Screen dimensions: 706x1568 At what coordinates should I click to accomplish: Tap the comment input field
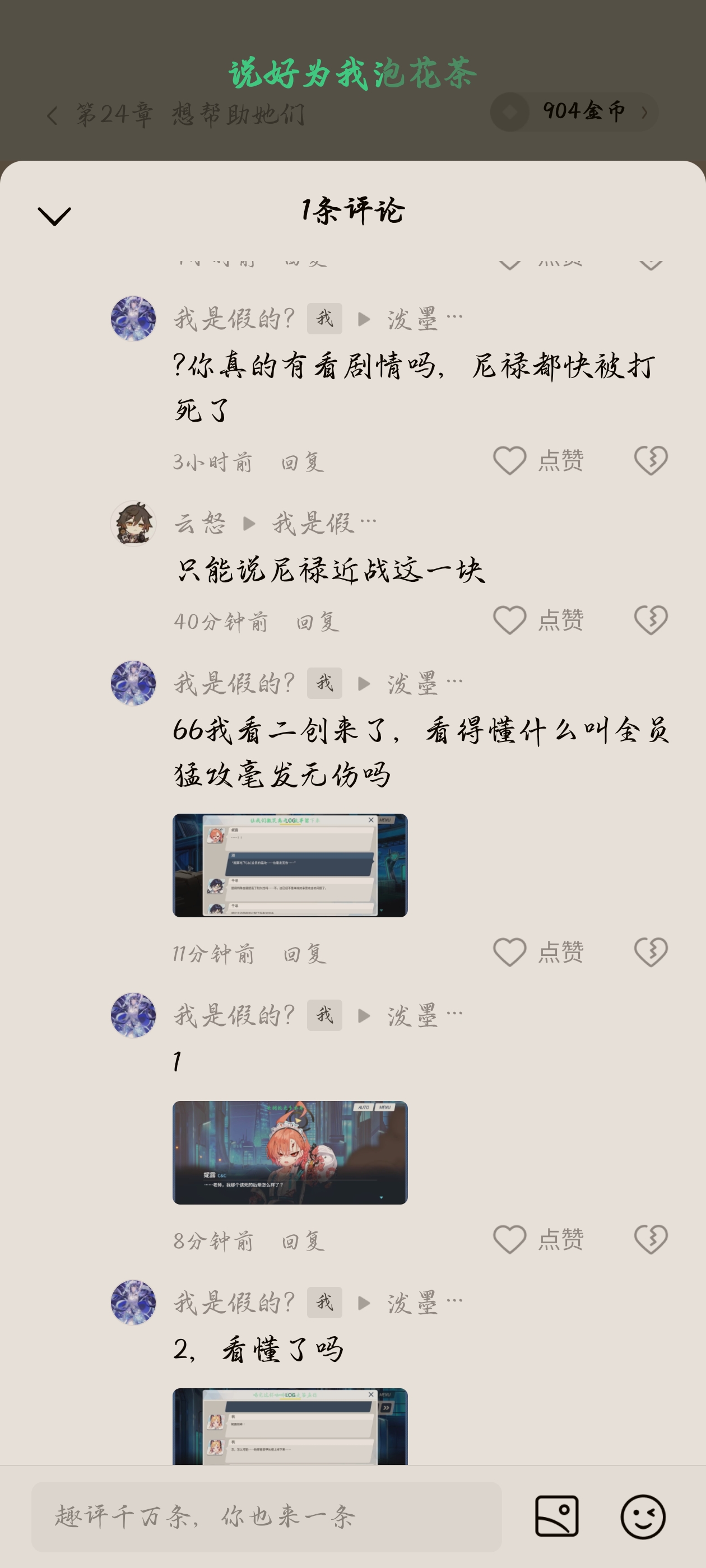click(x=266, y=1516)
